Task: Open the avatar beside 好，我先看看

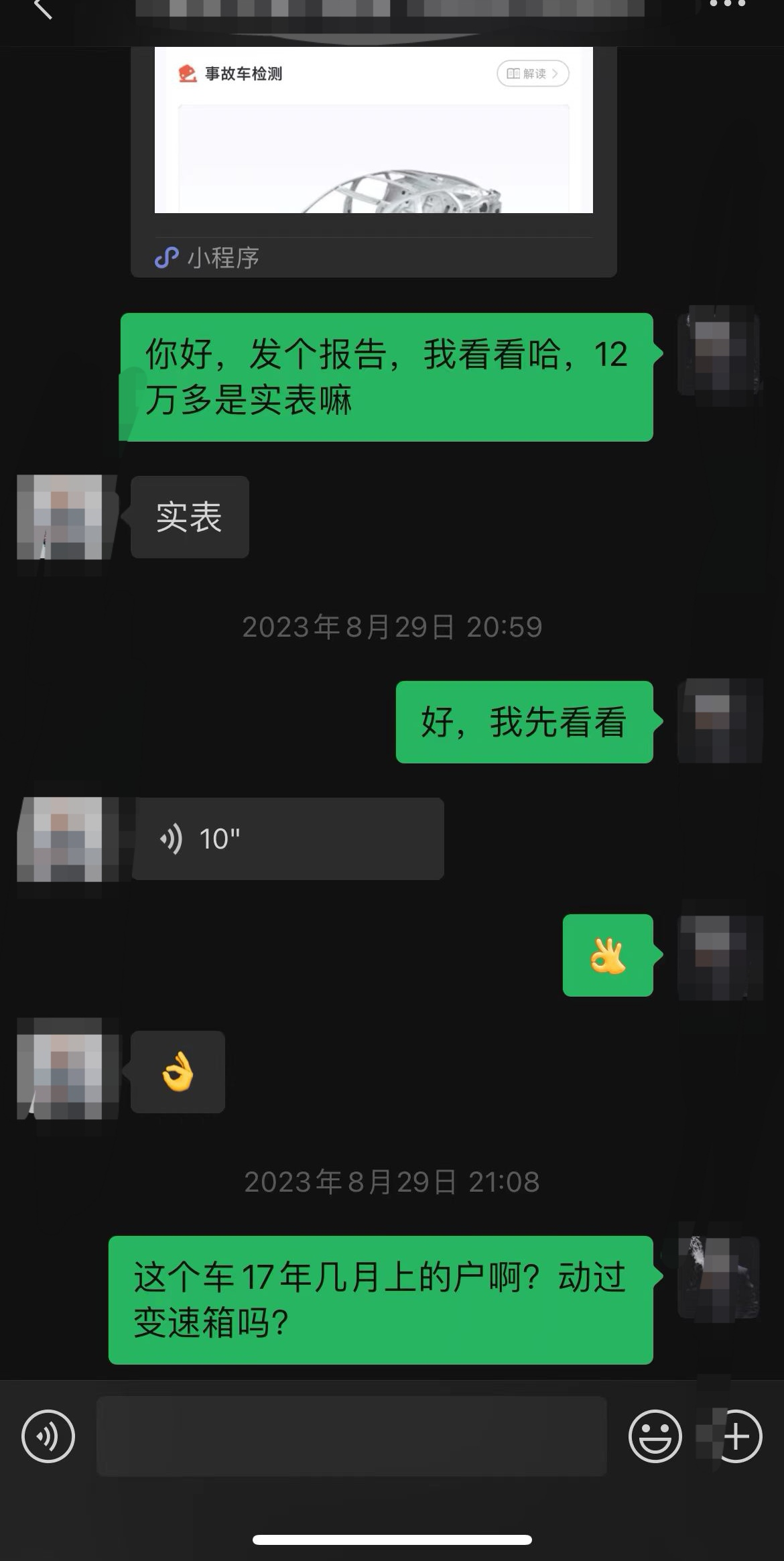Action: pos(720,721)
